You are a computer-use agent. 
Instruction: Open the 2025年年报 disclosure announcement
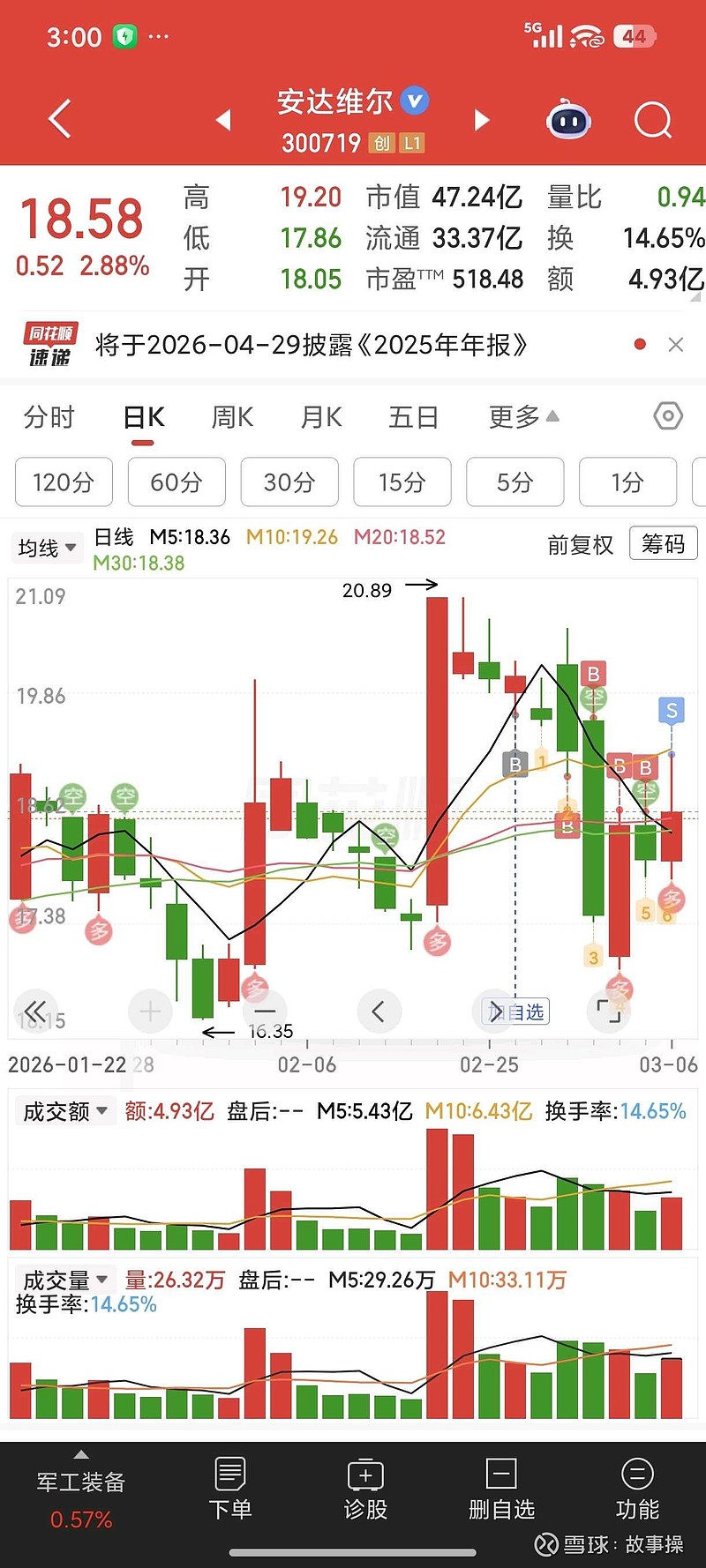(309, 346)
